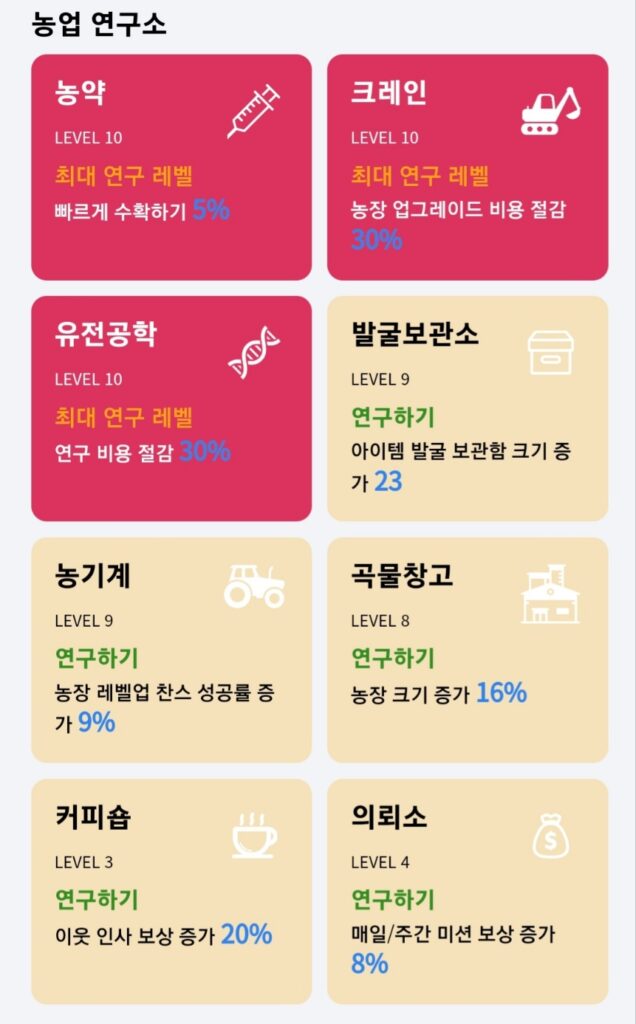Open the 유전공학 research card
This screenshot has width=636, height=1024.
tap(171, 408)
